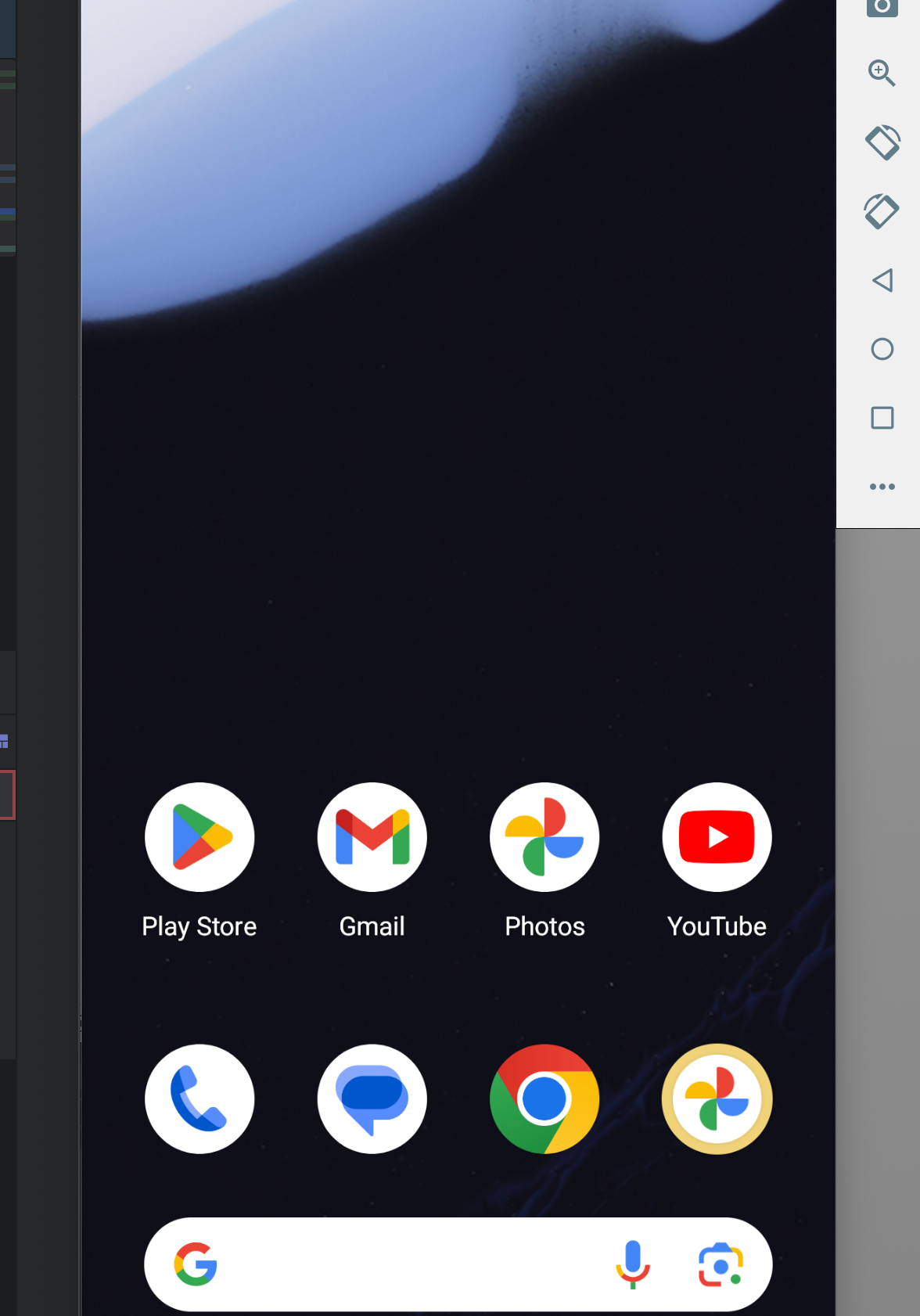The image size is (920, 1316).
Task: Open the emulator three-dot more options
Action: coord(882,487)
